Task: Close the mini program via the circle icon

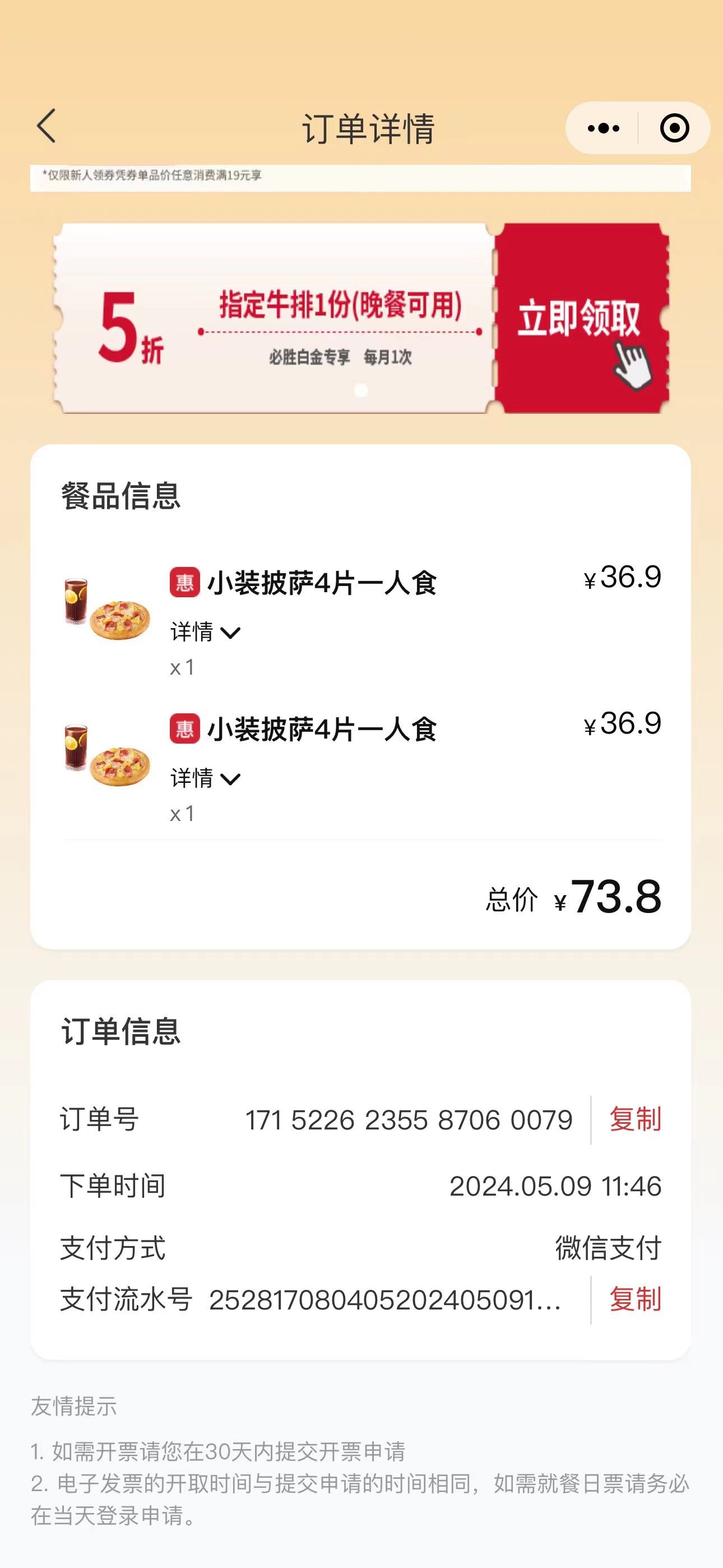Action: (674, 128)
